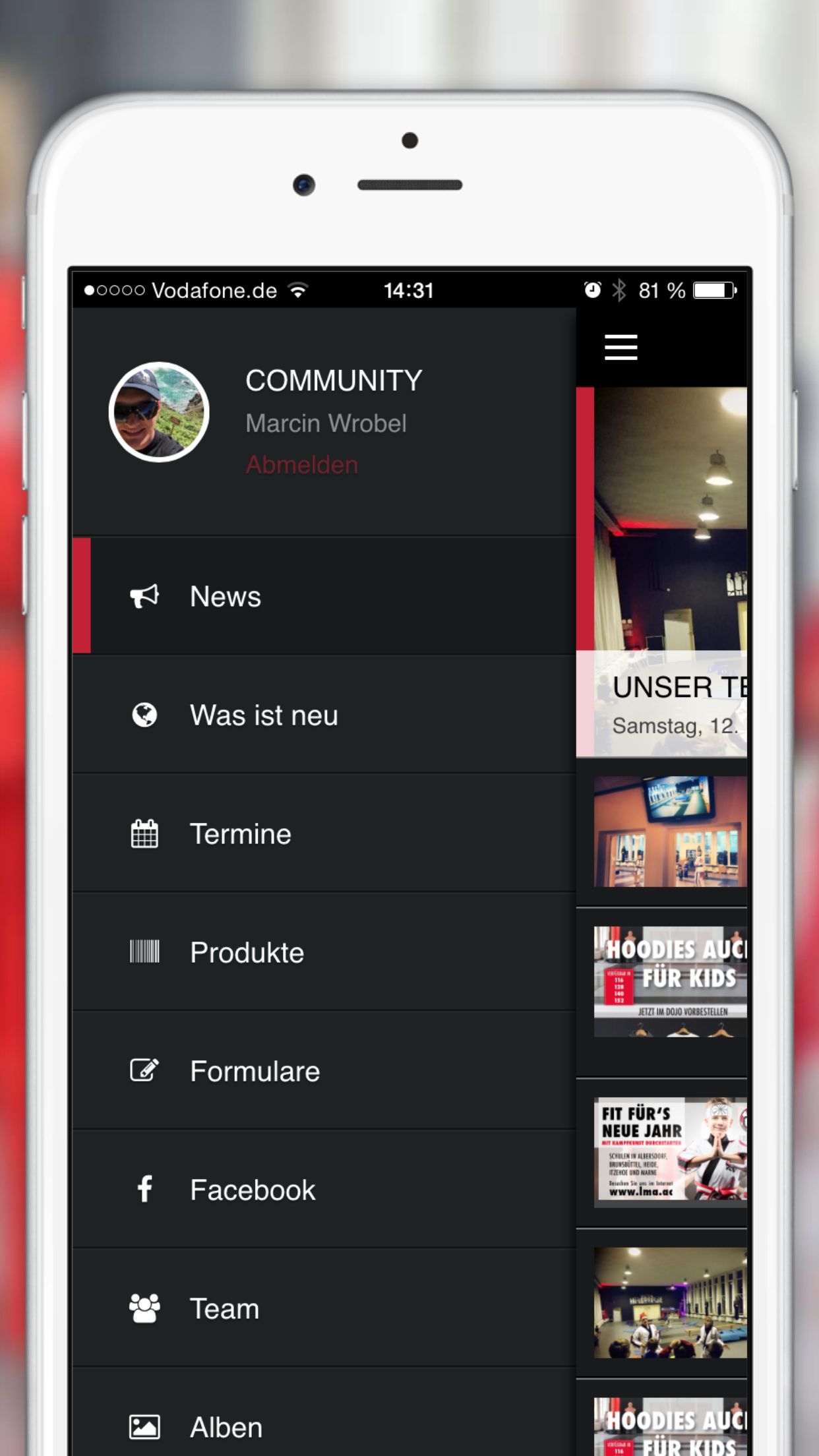The width and height of the screenshot is (819, 1456).
Task: Open the UNSER TE... news card
Action: click(x=662, y=572)
